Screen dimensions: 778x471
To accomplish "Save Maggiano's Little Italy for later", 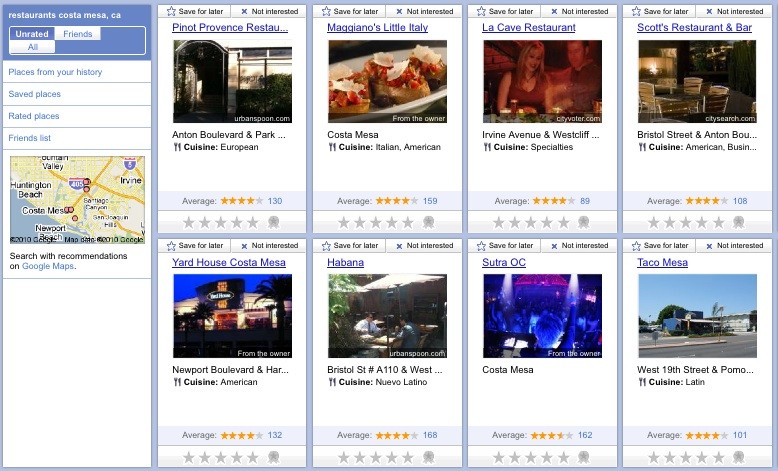I will 351,11.
